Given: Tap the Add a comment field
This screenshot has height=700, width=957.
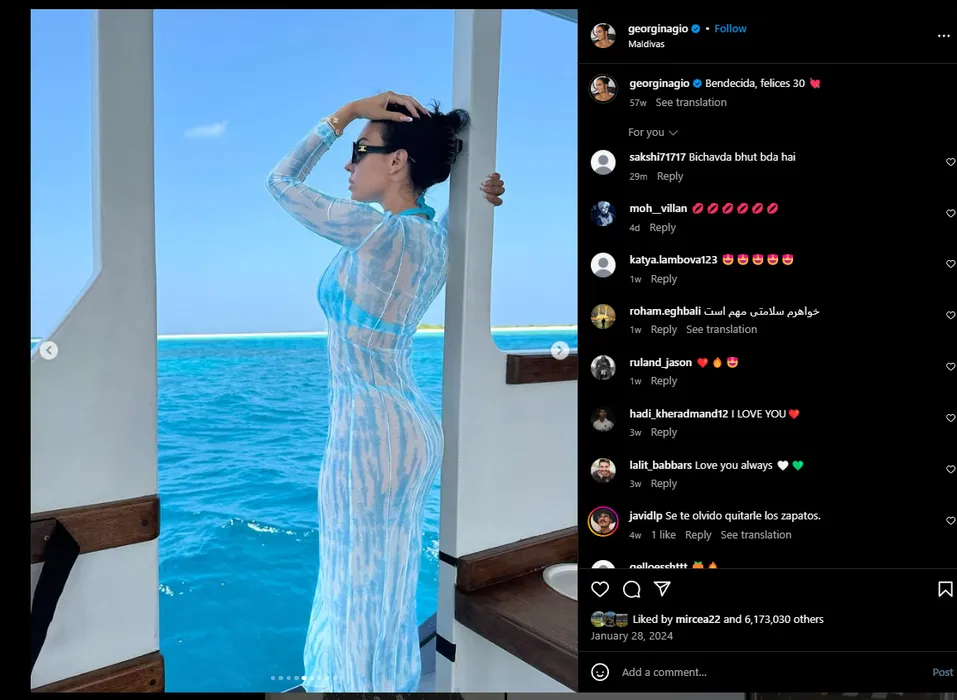Looking at the screenshot, I should tap(760, 672).
